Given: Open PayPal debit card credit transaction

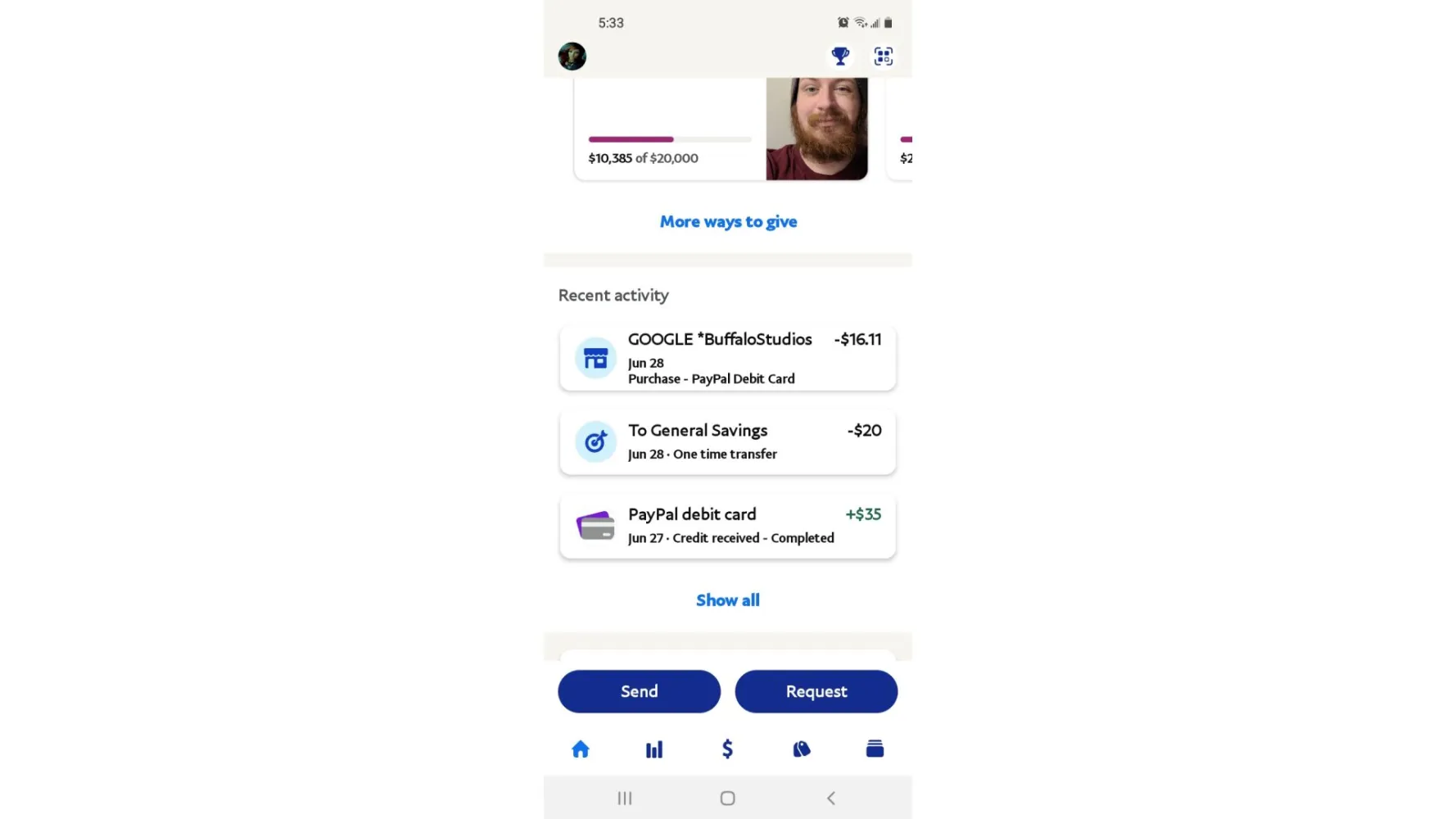Looking at the screenshot, I should click(x=727, y=526).
